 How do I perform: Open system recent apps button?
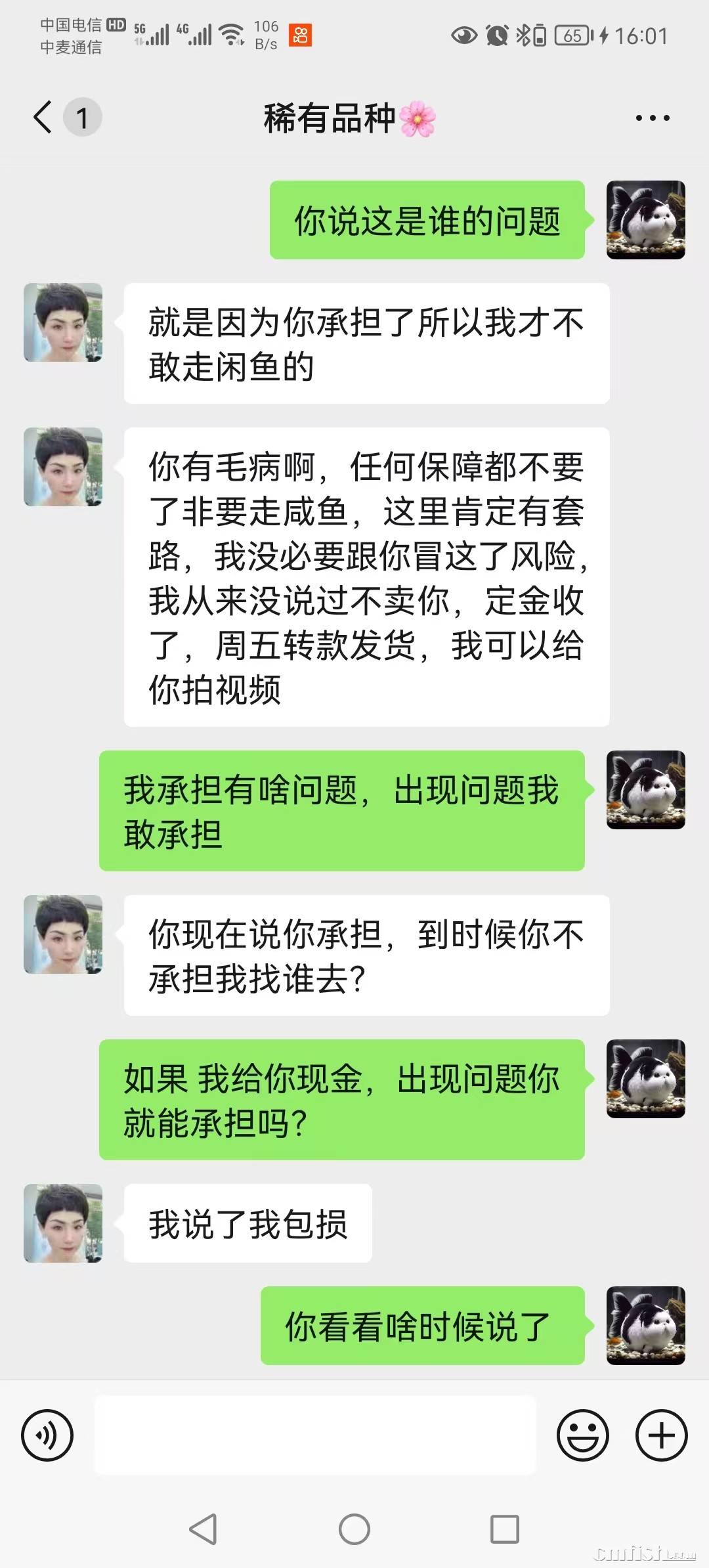(x=505, y=1529)
